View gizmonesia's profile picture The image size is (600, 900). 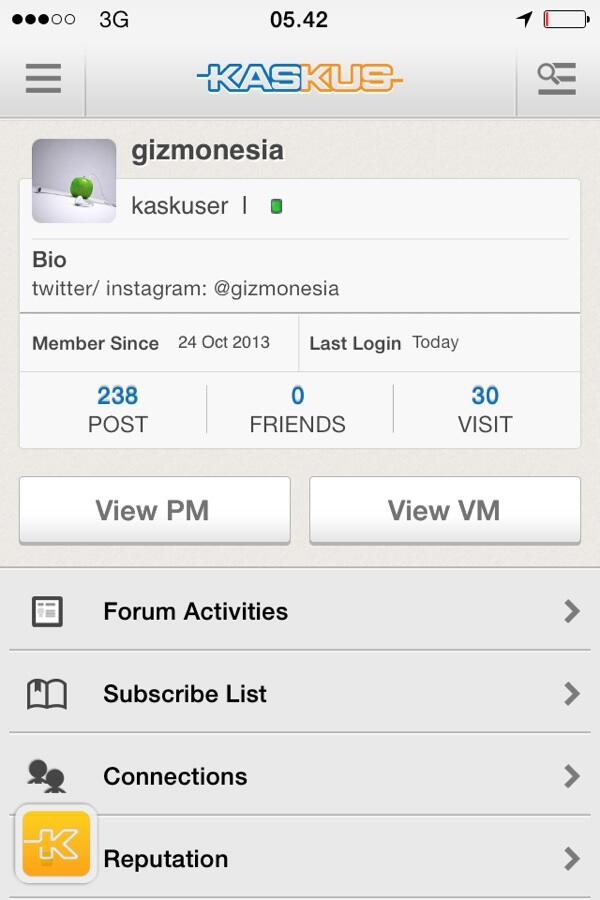(74, 180)
